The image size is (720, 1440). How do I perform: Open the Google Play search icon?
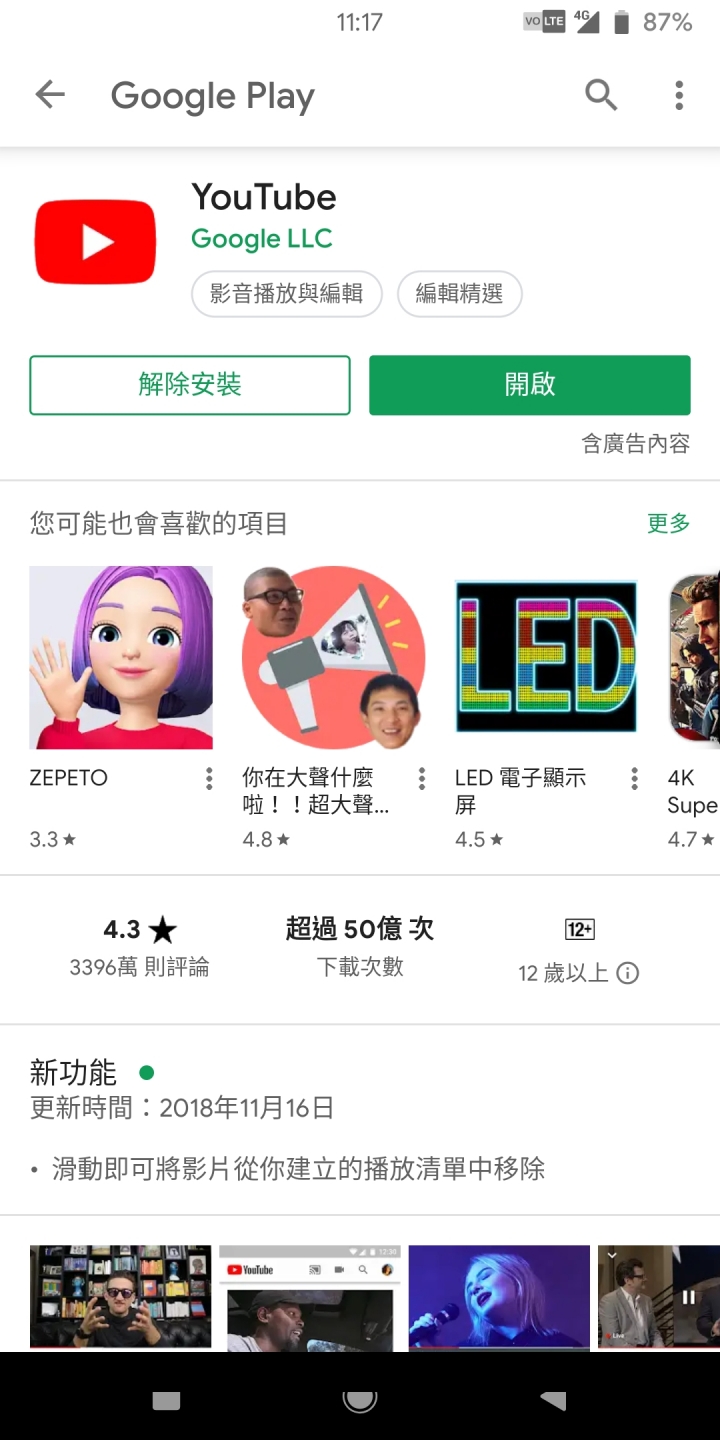(x=600, y=95)
